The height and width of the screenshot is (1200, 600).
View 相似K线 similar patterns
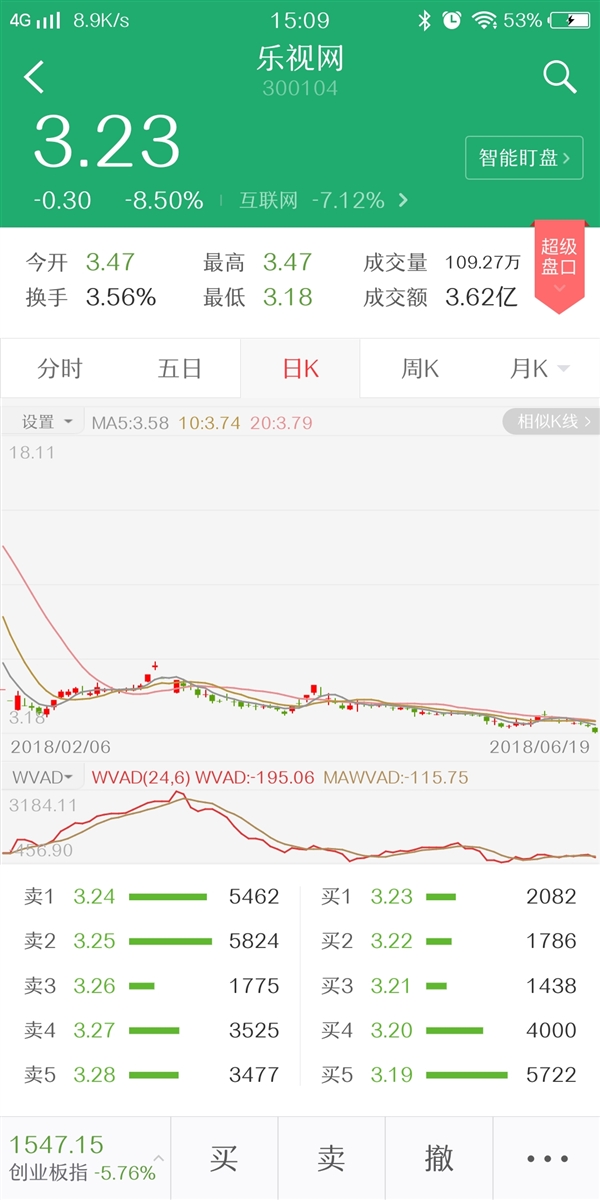pyautogui.click(x=550, y=422)
